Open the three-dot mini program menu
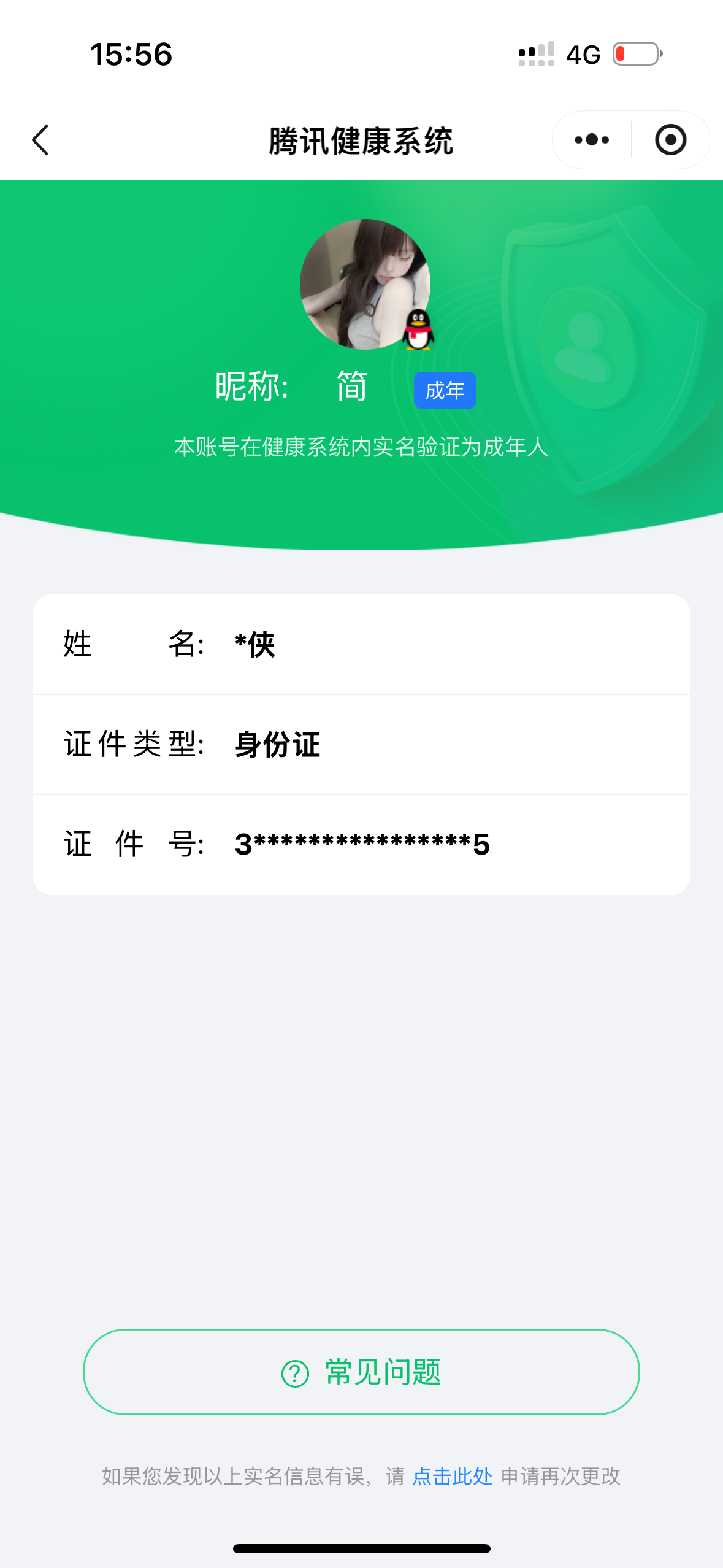723x1568 pixels. coord(592,140)
